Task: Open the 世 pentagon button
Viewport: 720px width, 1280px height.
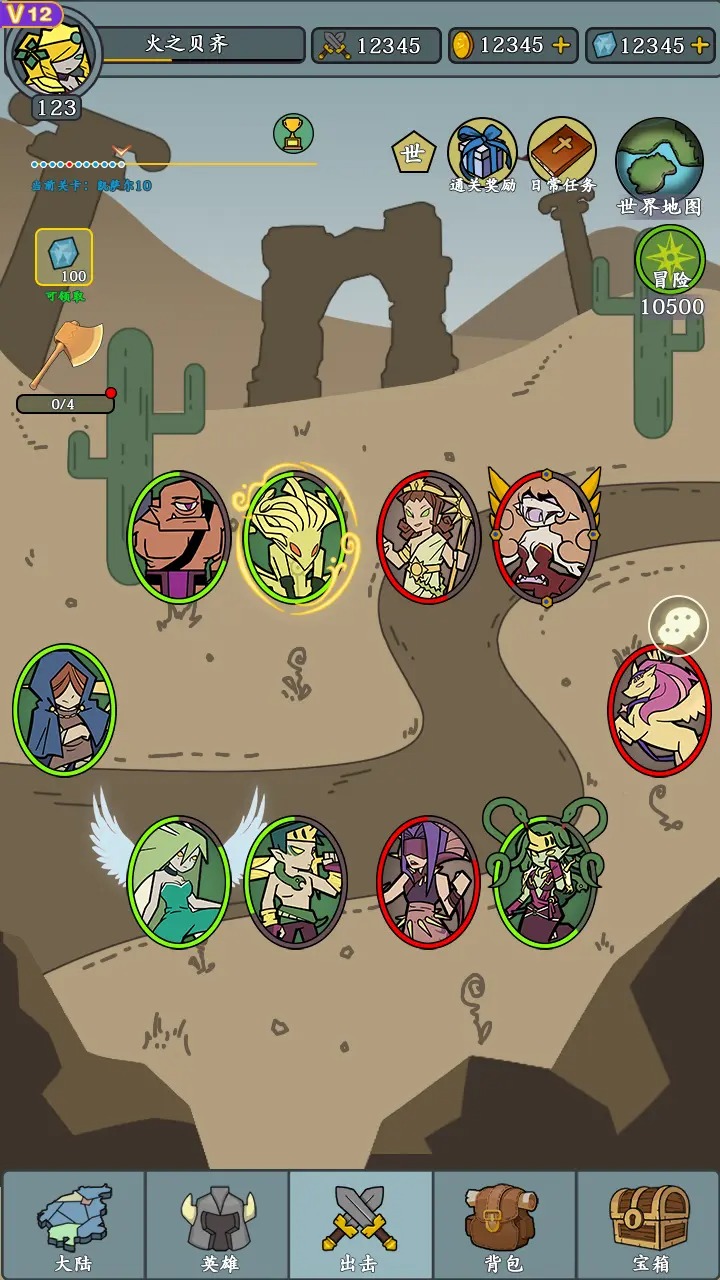Action: point(413,153)
